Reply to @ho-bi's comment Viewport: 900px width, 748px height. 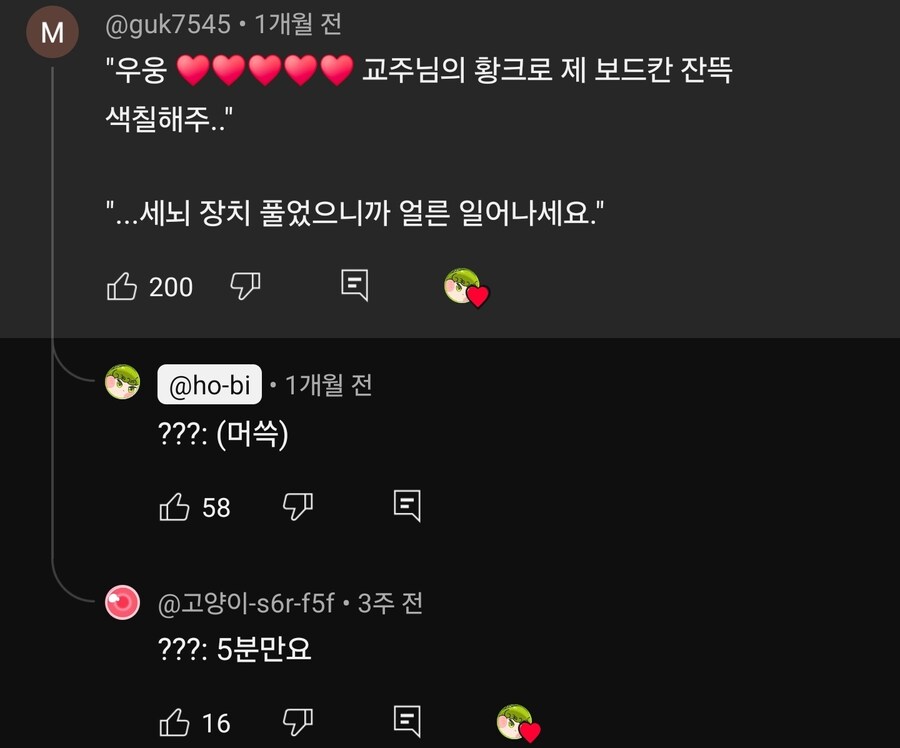coord(406,506)
